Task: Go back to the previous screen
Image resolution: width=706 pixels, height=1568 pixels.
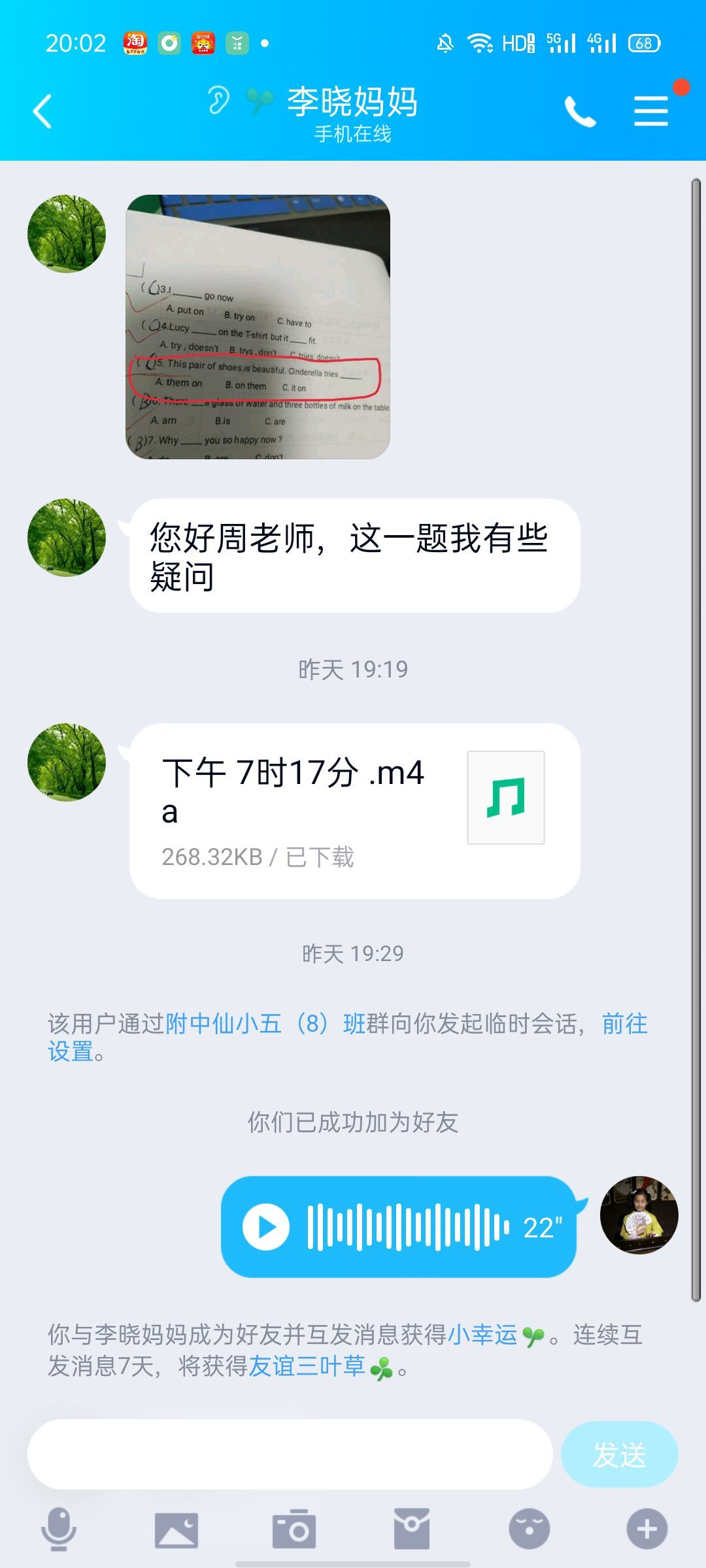Action: (x=43, y=111)
